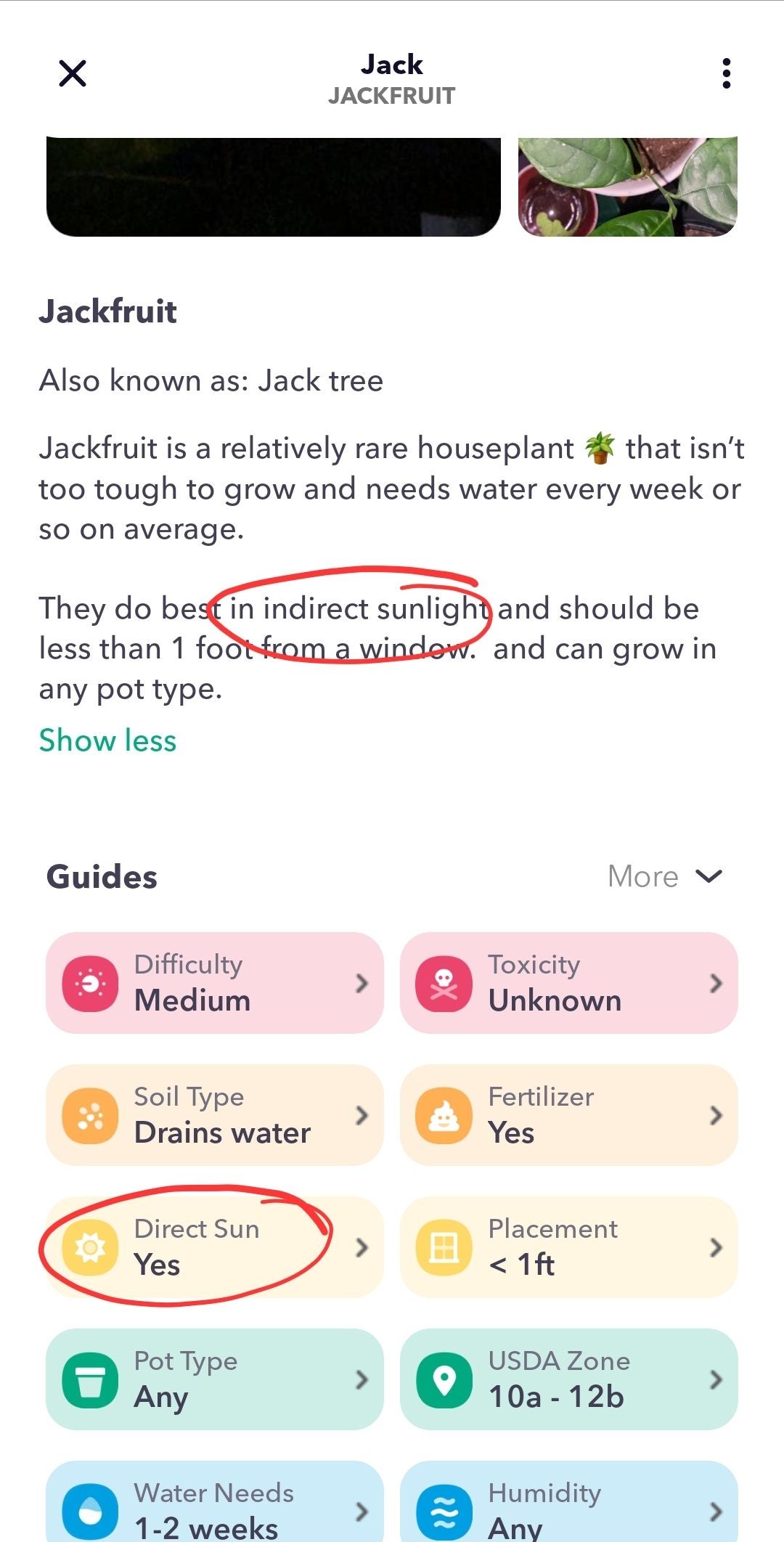Collapse the description with Show less
The width and height of the screenshot is (784, 1542).
(x=107, y=741)
